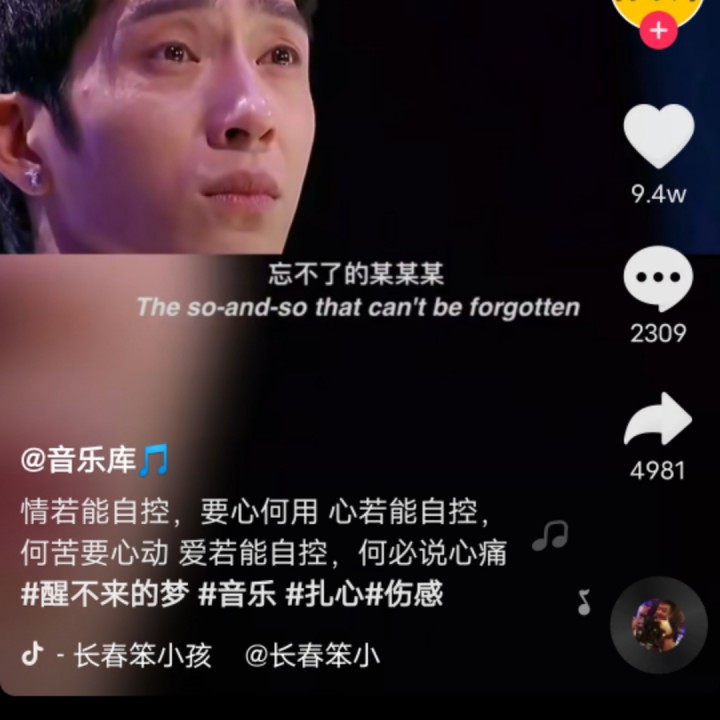Open the comments with 2309 replies
This screenshot has height=720, width=720.
(x=658, y=279)
